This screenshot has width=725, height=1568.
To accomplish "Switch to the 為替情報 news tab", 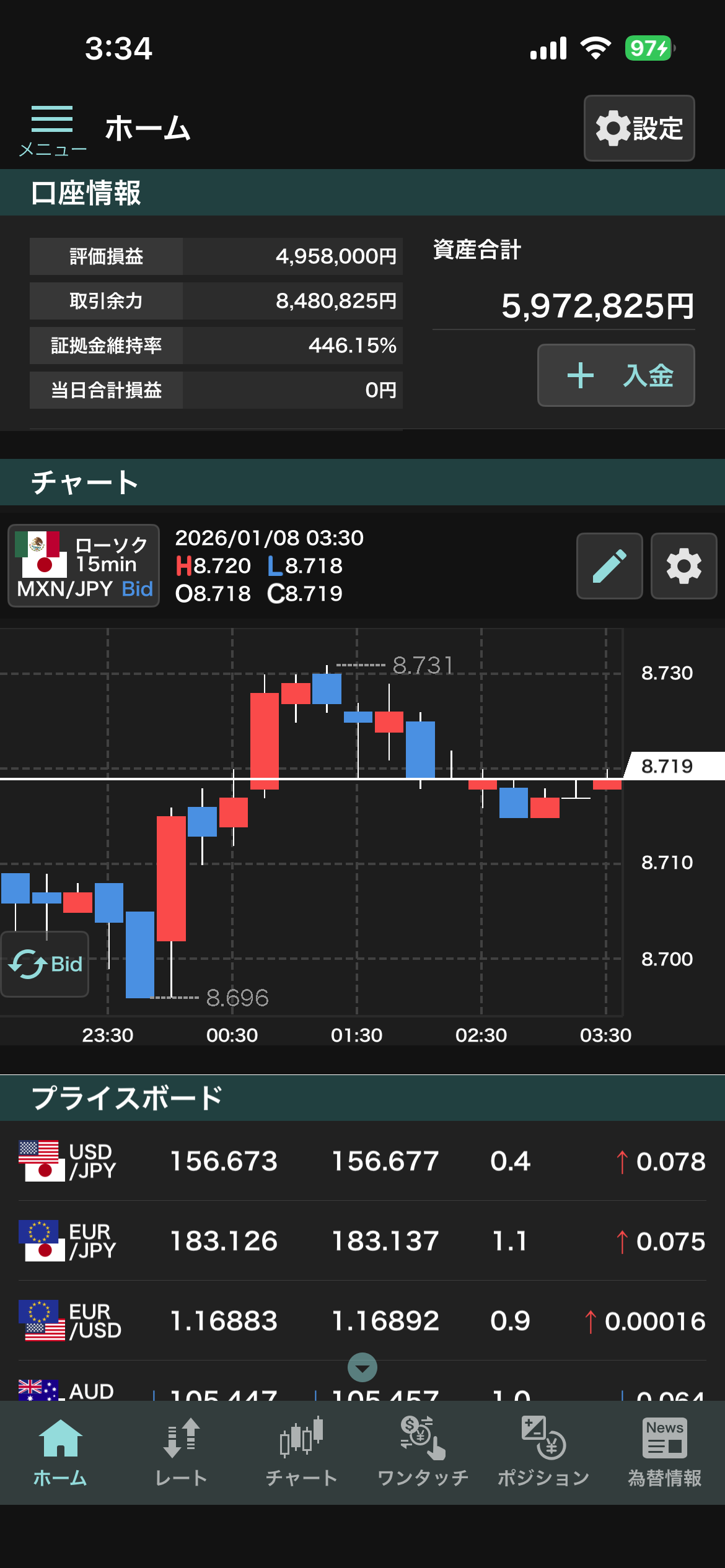I will pyautogui.click(x=664, y=1453).
